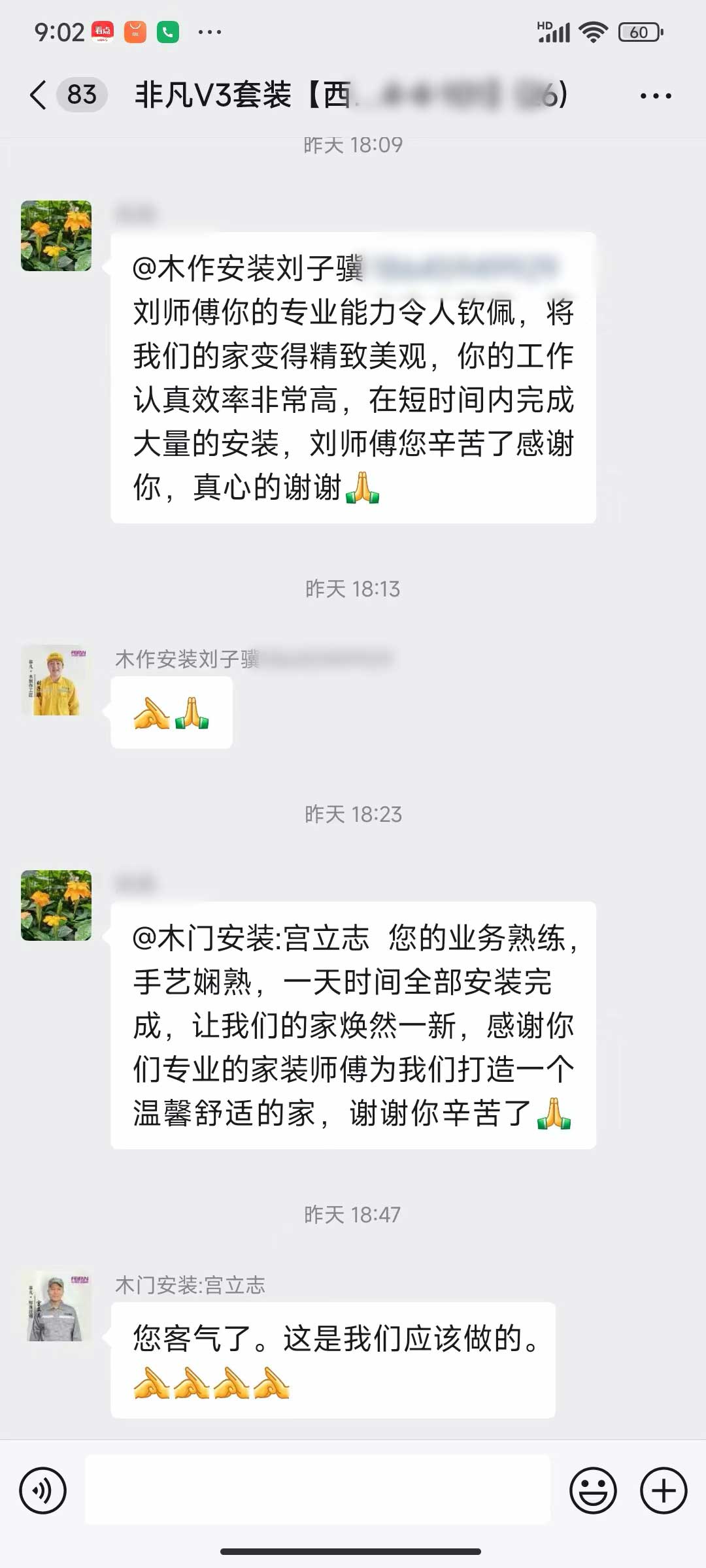View 木门安装:宫立志's profile avatar

pyautogui.click(x=56, y=1306)
